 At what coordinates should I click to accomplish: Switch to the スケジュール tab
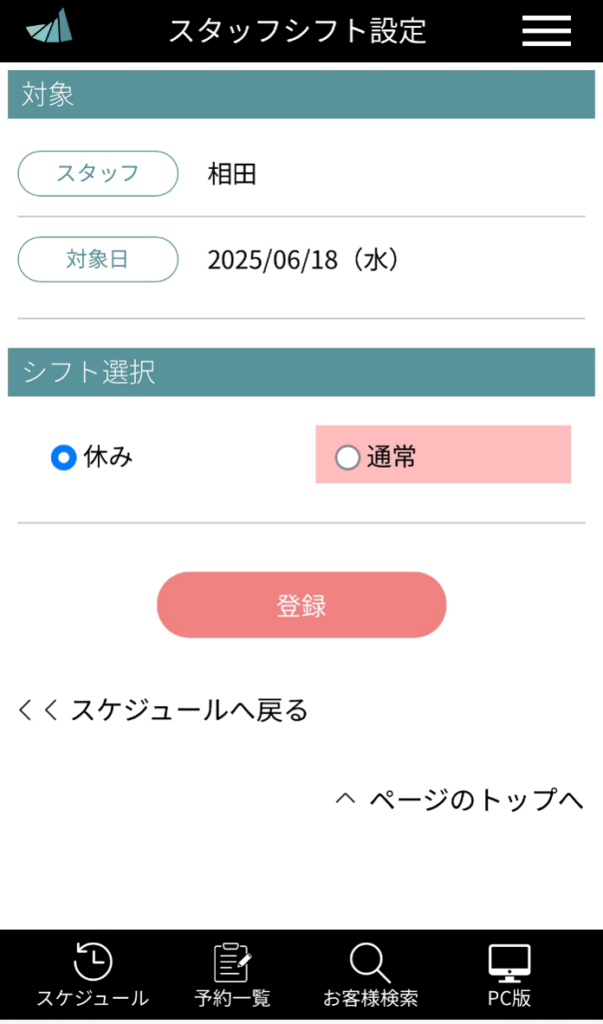tap(92, 976)
